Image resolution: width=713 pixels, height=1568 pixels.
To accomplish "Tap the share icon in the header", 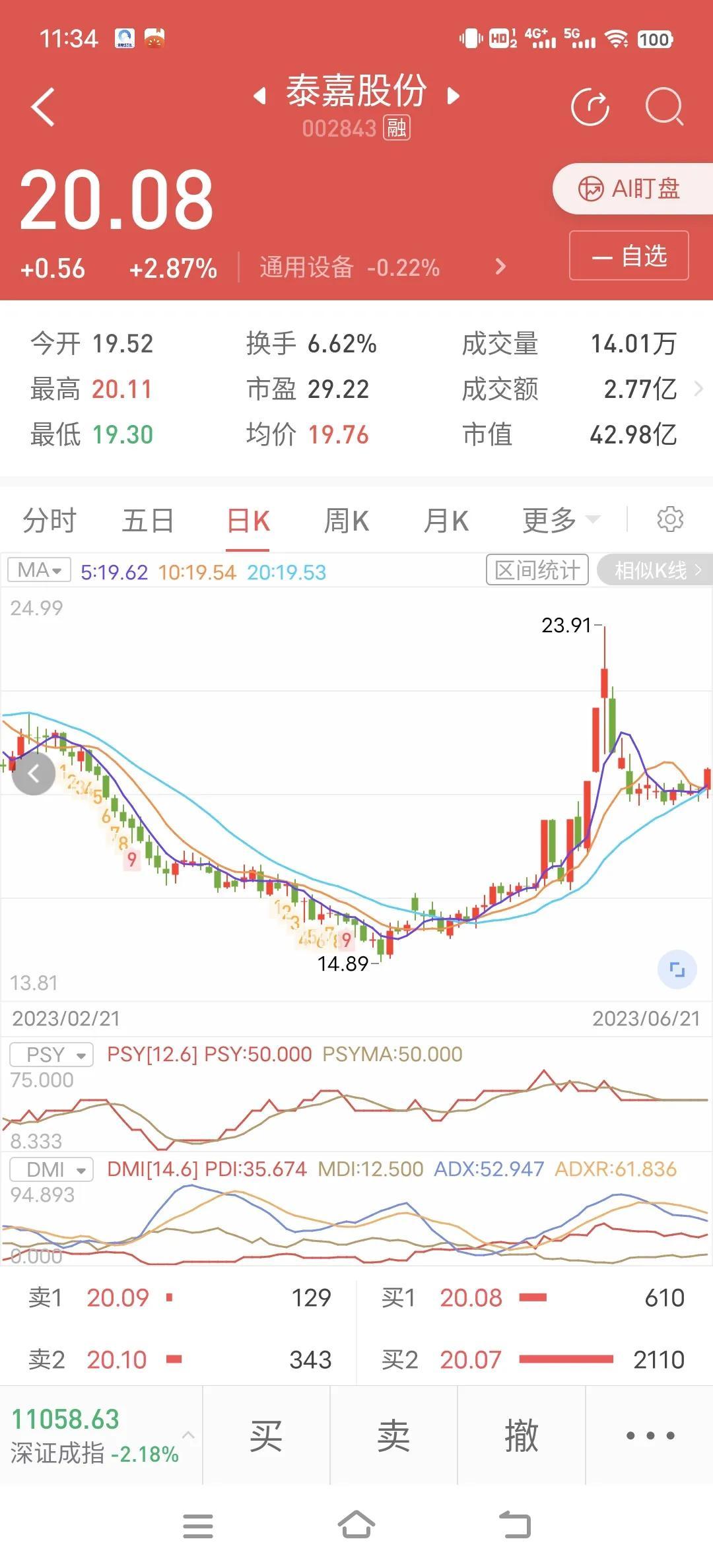I will (590, 106).
